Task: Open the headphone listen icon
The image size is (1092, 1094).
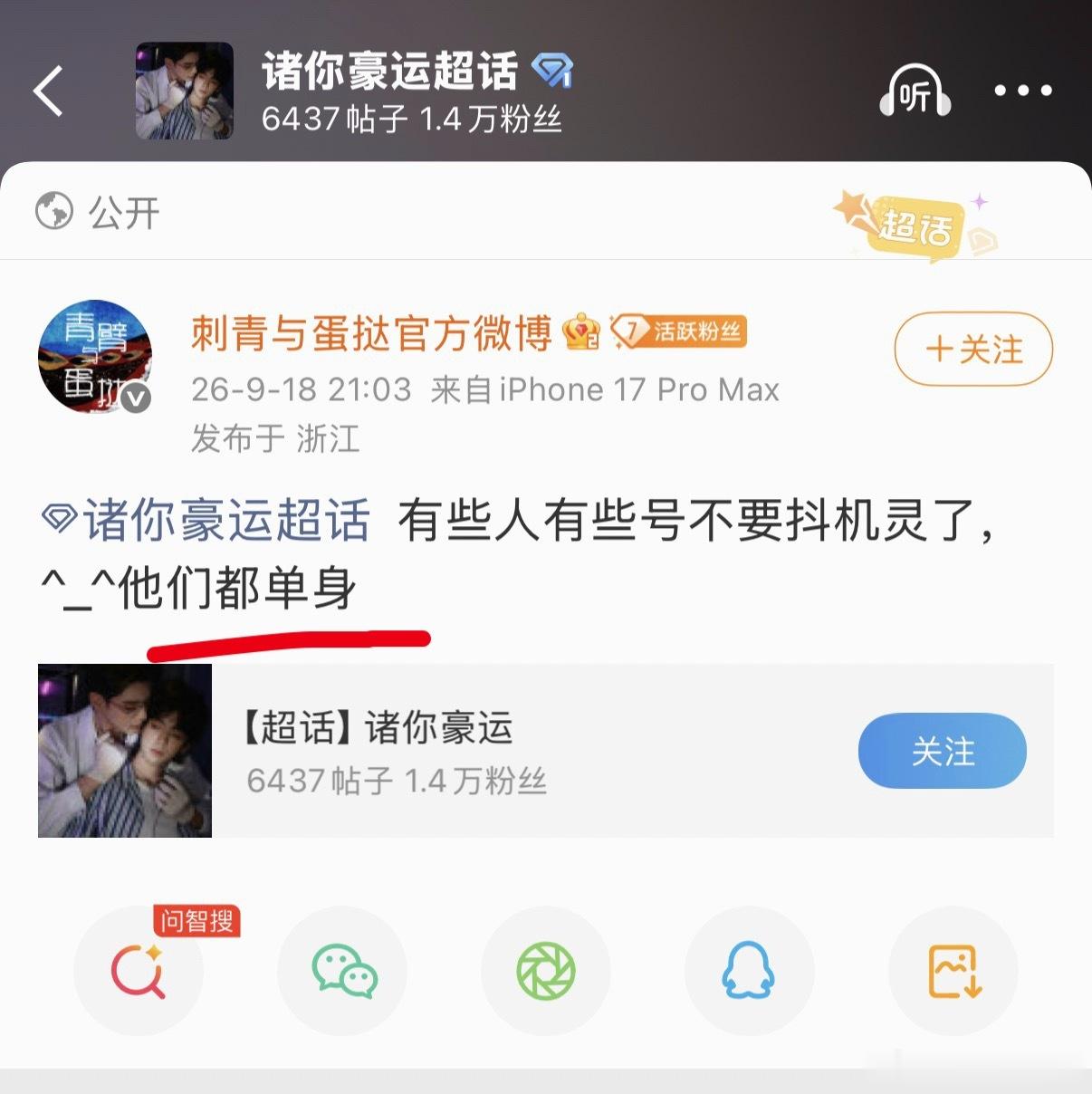Action: pyautogui.click(x=915, y=91)
